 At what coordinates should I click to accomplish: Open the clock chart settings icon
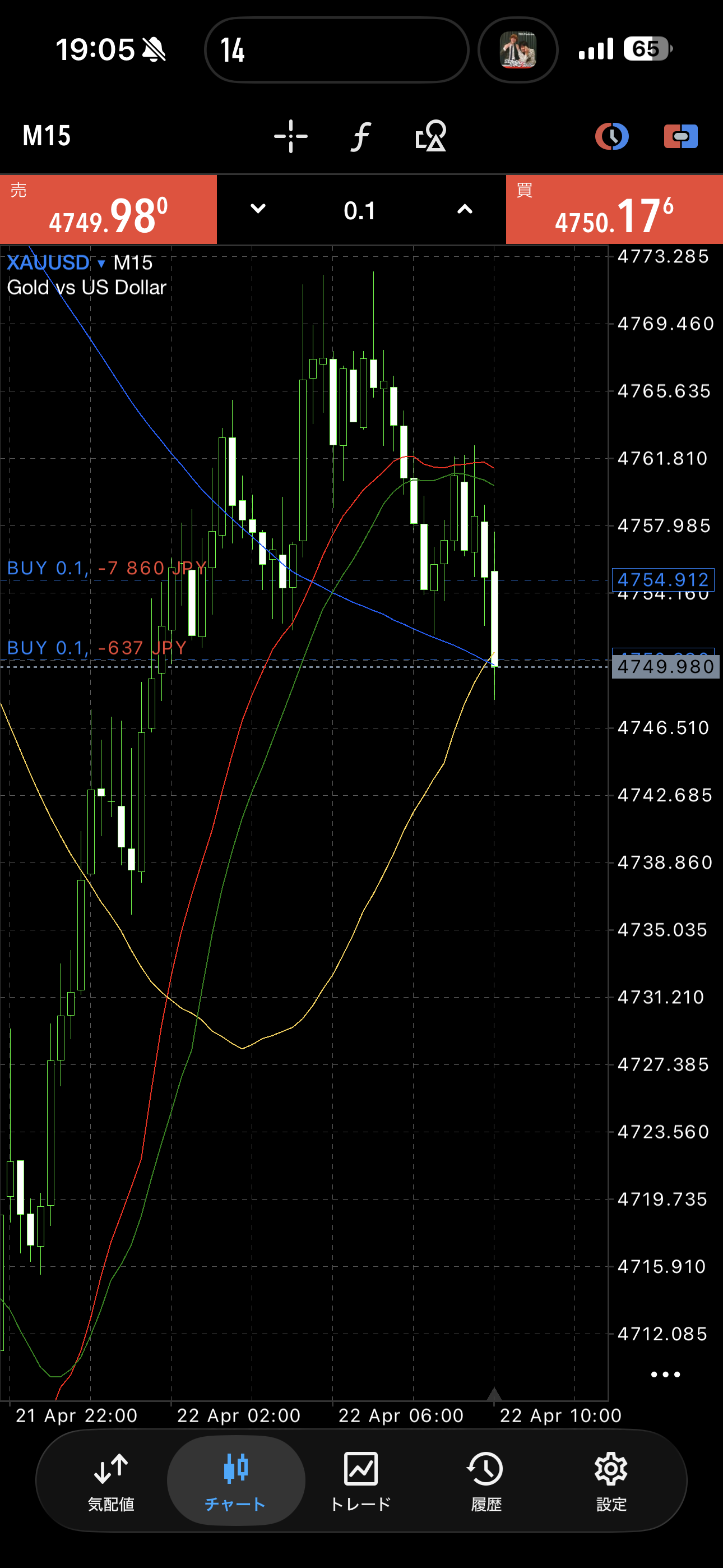611,136
